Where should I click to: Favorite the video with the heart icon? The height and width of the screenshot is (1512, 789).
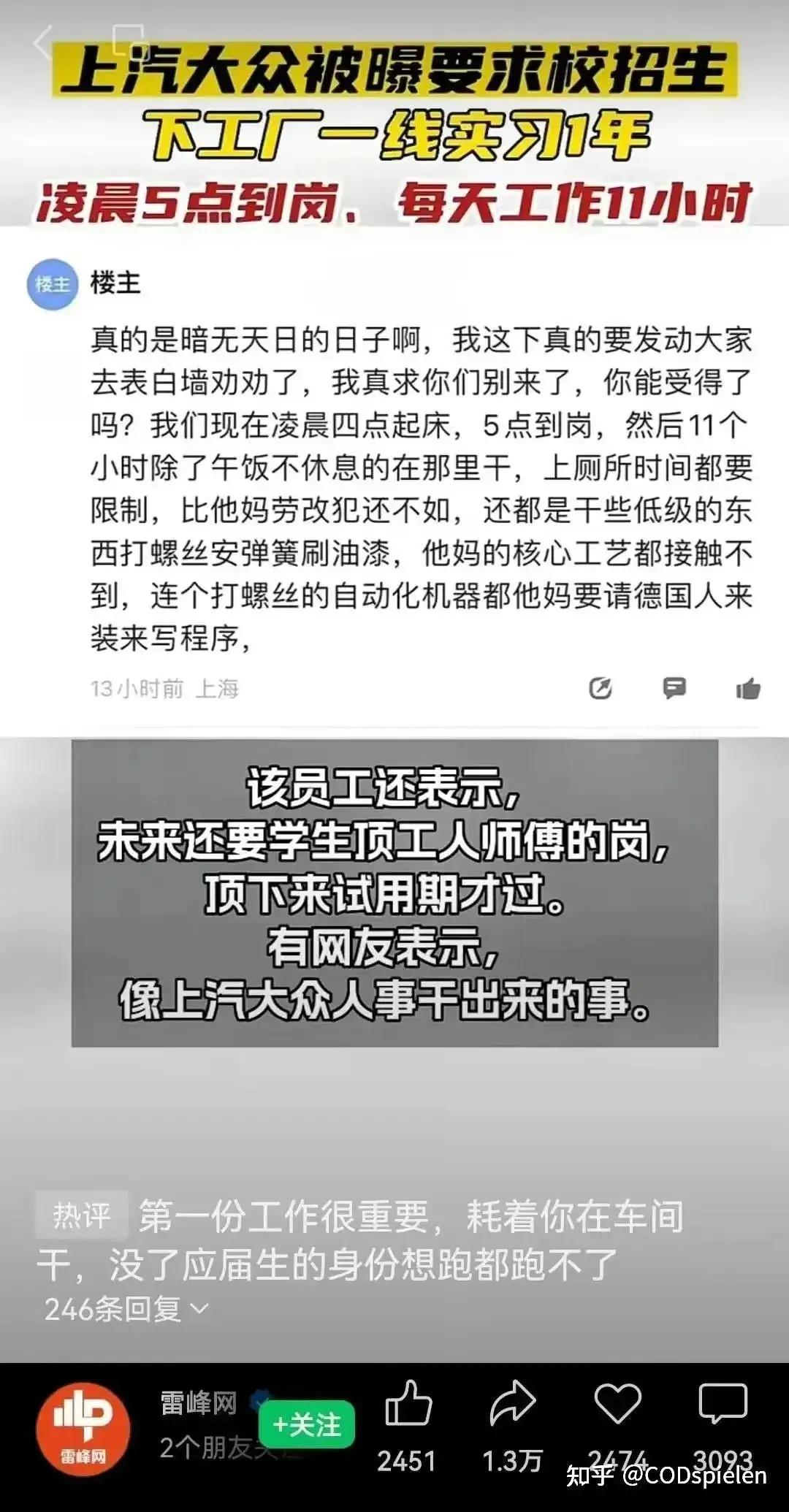tap(618, 1403)
